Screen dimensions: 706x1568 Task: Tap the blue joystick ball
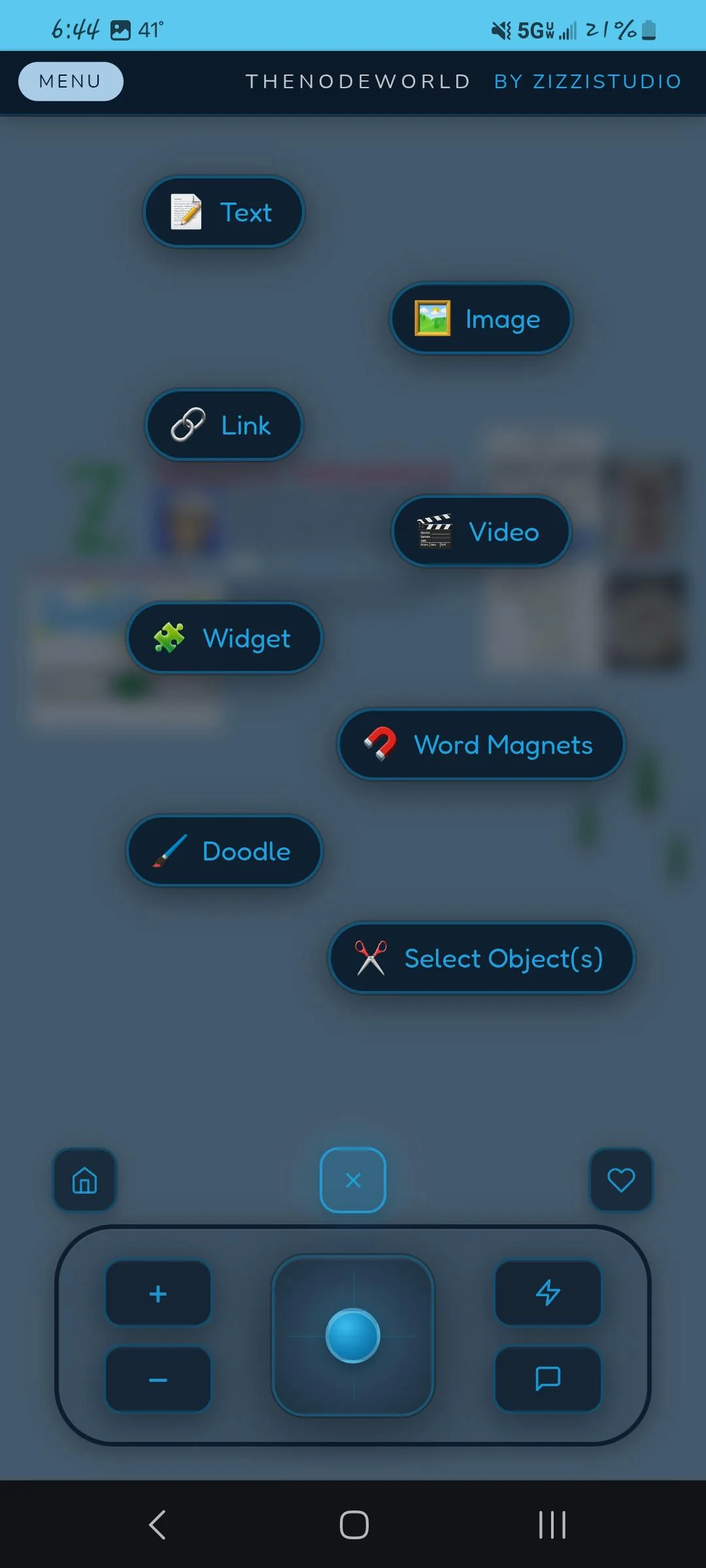(x=353, y=1335)
